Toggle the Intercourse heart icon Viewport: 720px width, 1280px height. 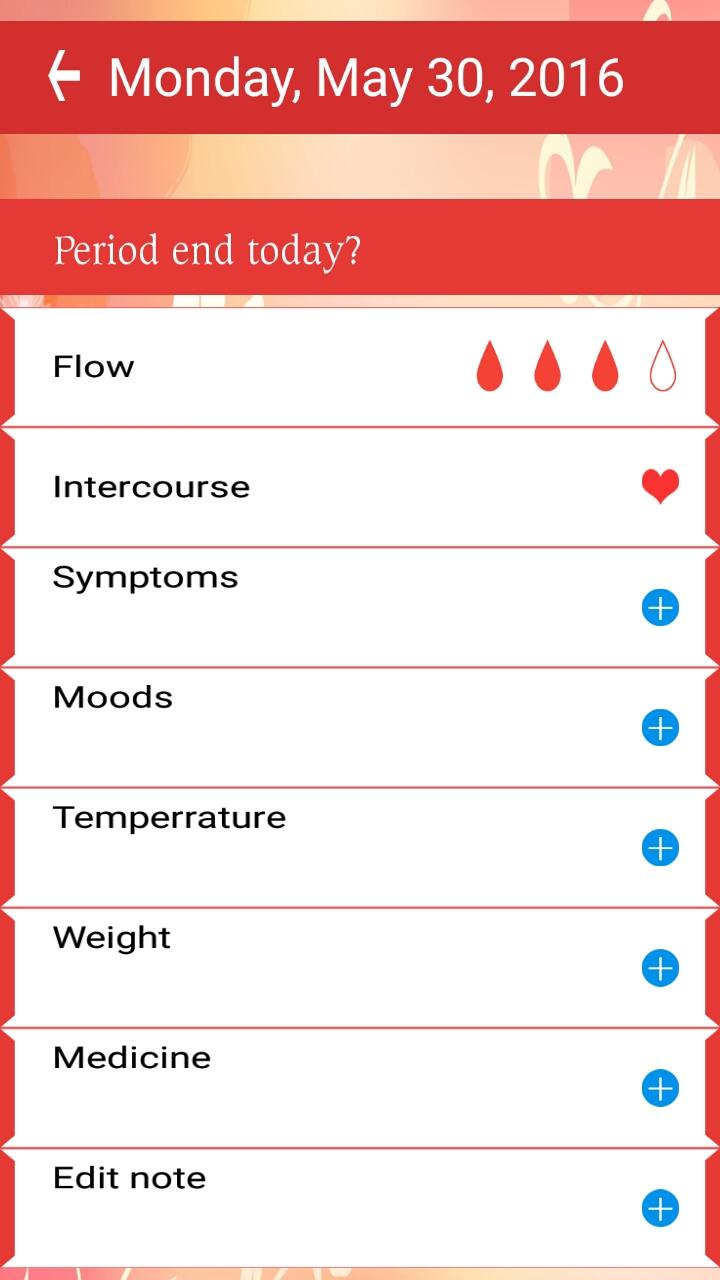[660, 487]
